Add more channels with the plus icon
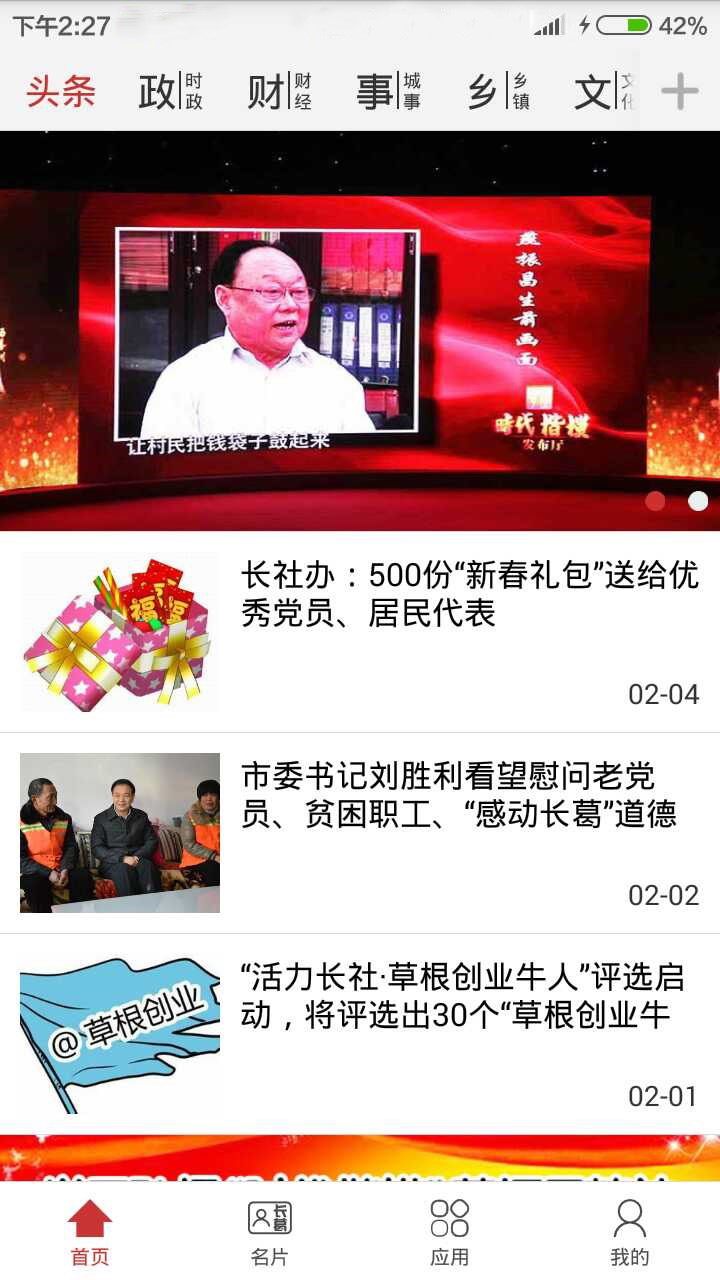This screenshot has height=1280, width=720. coord(680,92)
